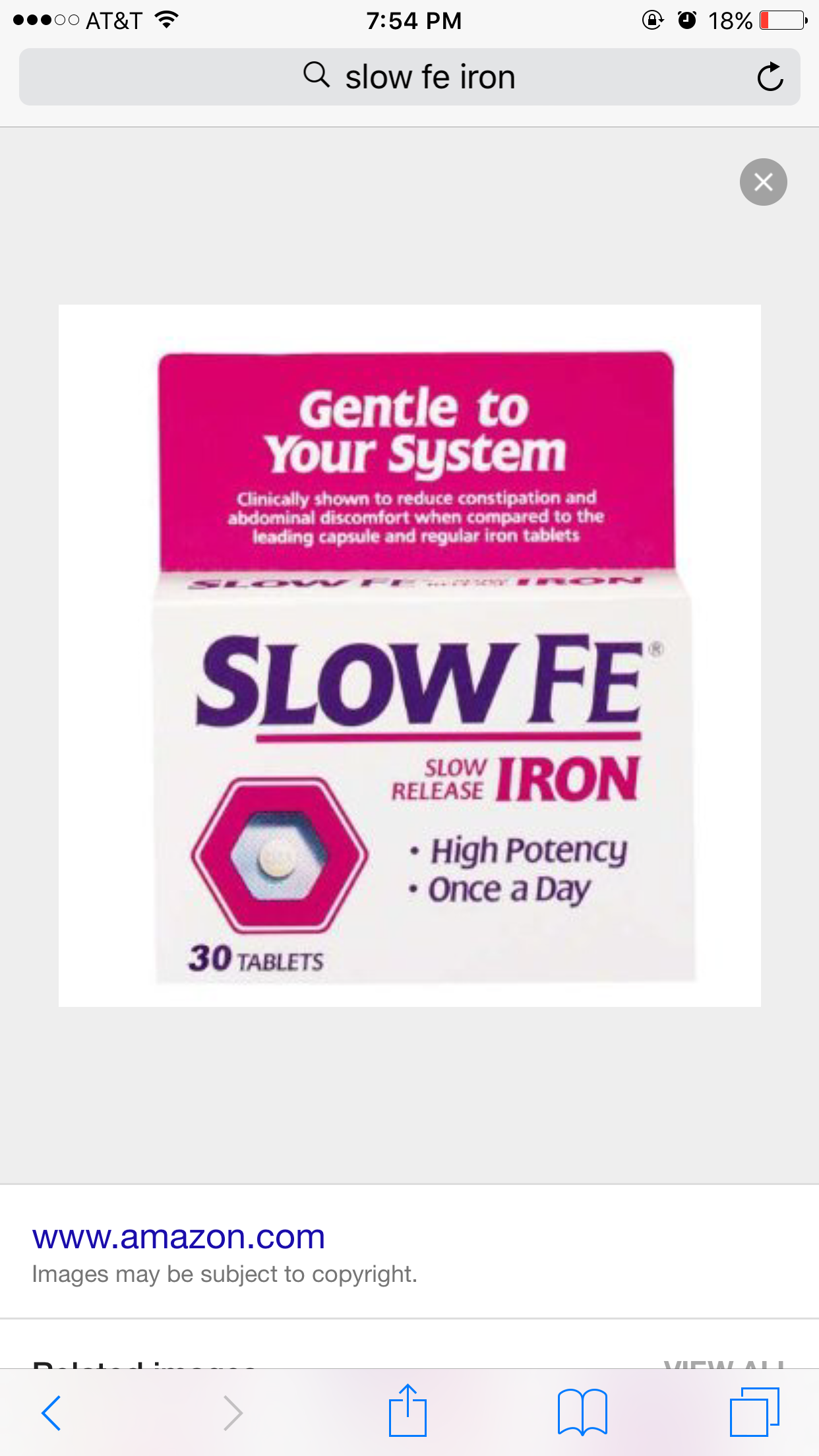Image resolution: width=819 pixels, height=1456 pixels.
Task: Reload the page
Action: point(770,77)
